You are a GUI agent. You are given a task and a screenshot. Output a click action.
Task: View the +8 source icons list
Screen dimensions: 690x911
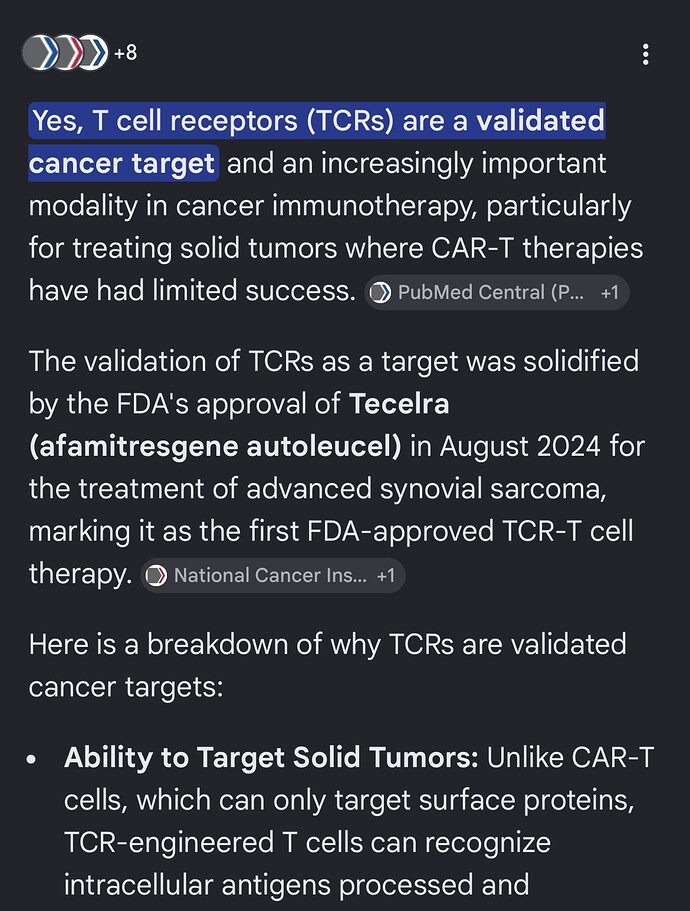[x=80, y=53]
